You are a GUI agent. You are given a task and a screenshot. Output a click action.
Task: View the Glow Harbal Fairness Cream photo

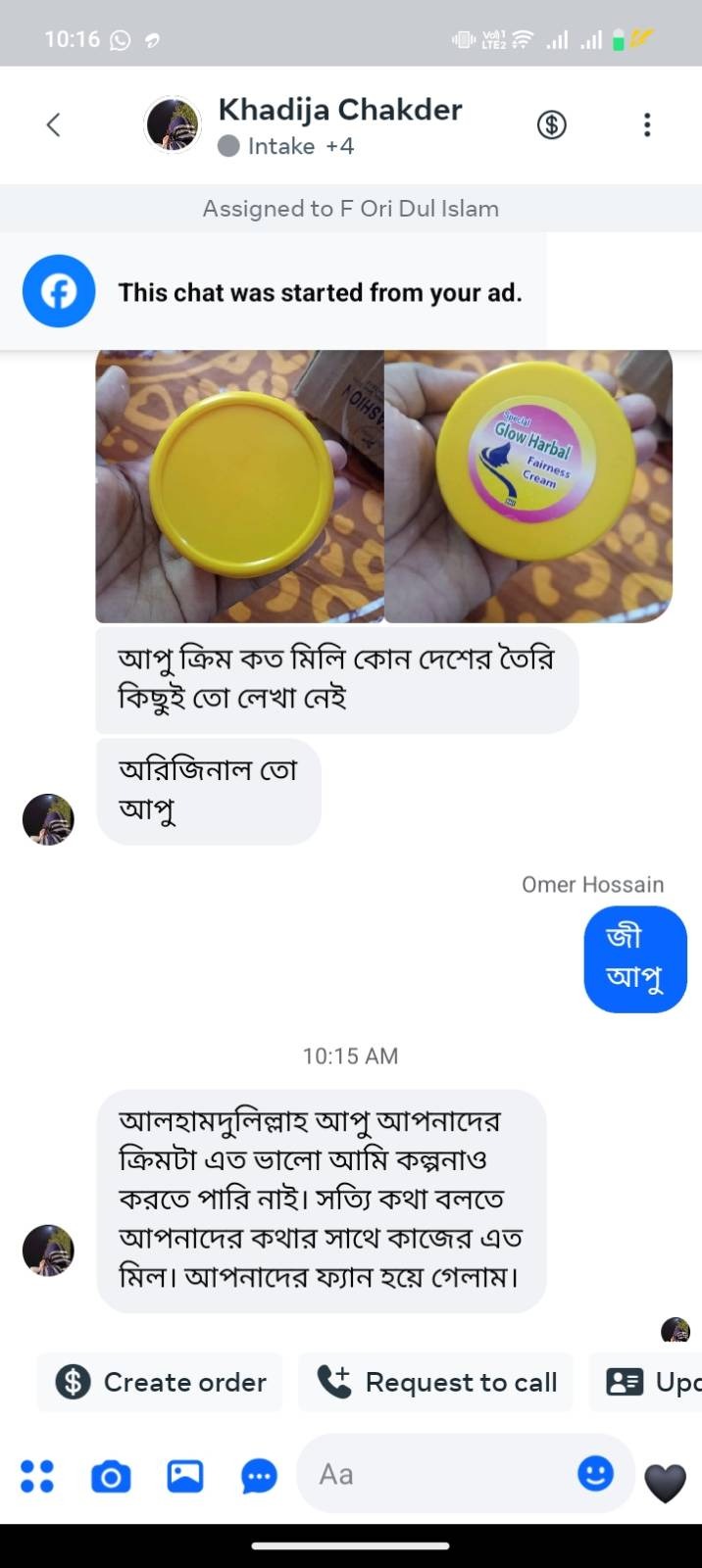coord(528,487)
